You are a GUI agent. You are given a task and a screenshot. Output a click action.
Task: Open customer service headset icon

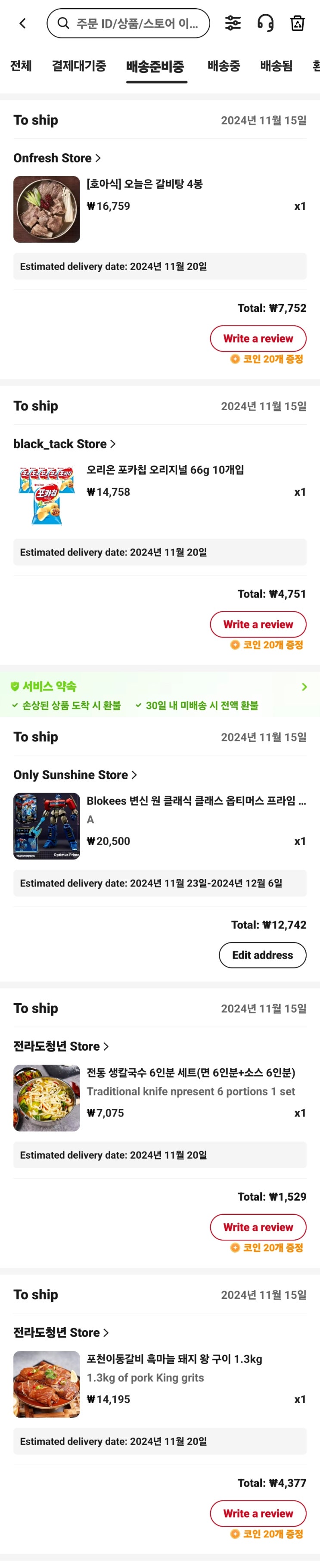265,23
